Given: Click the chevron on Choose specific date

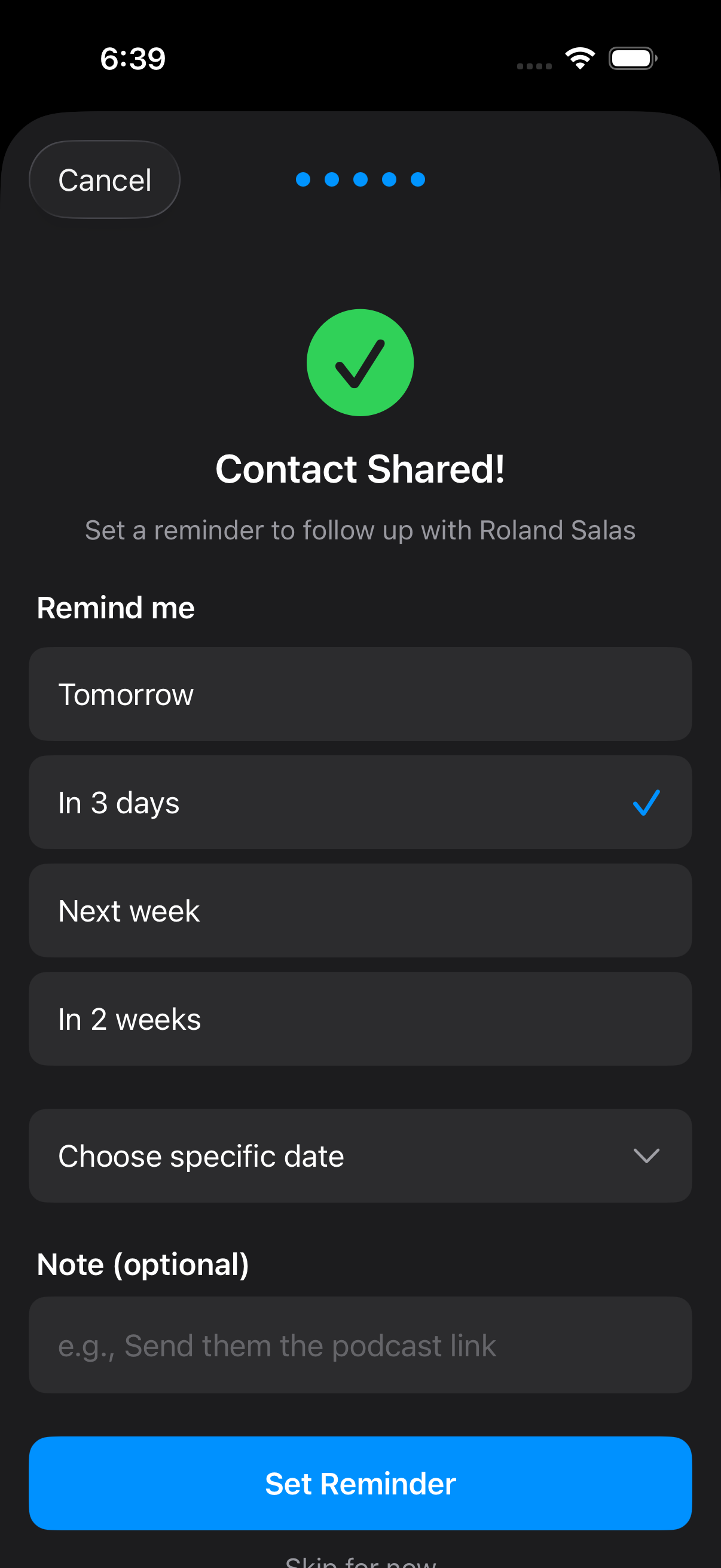Looking at the screenshot, I should (x=647, y=1155).
